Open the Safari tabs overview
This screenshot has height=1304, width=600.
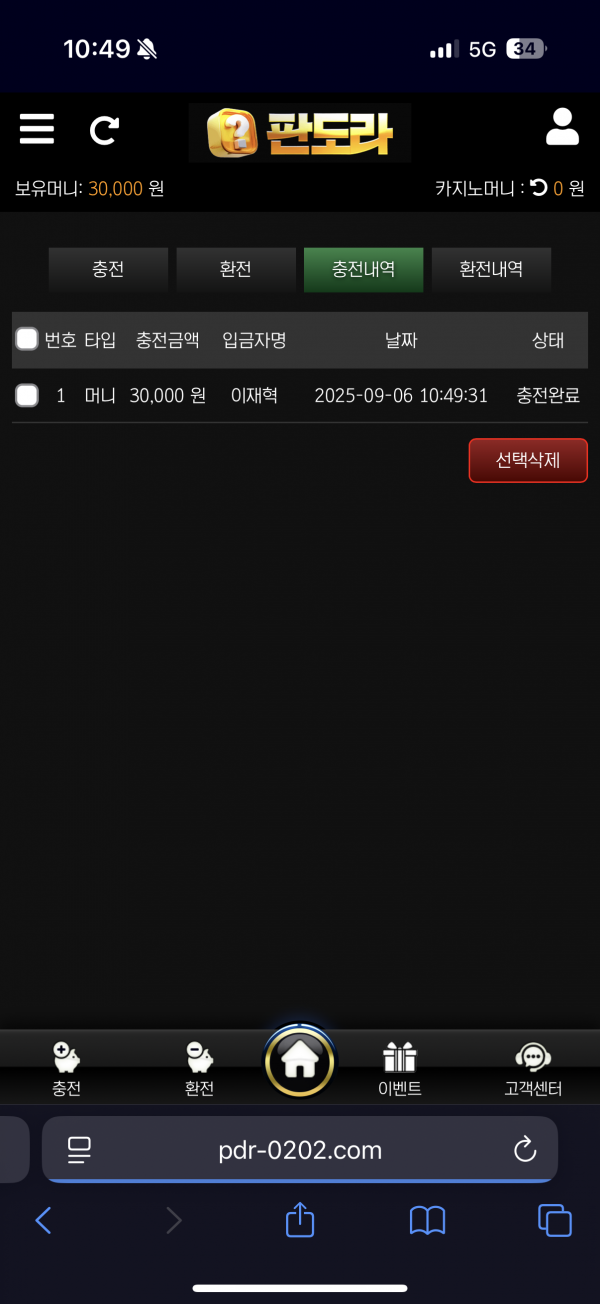(x=554, y=1220)
